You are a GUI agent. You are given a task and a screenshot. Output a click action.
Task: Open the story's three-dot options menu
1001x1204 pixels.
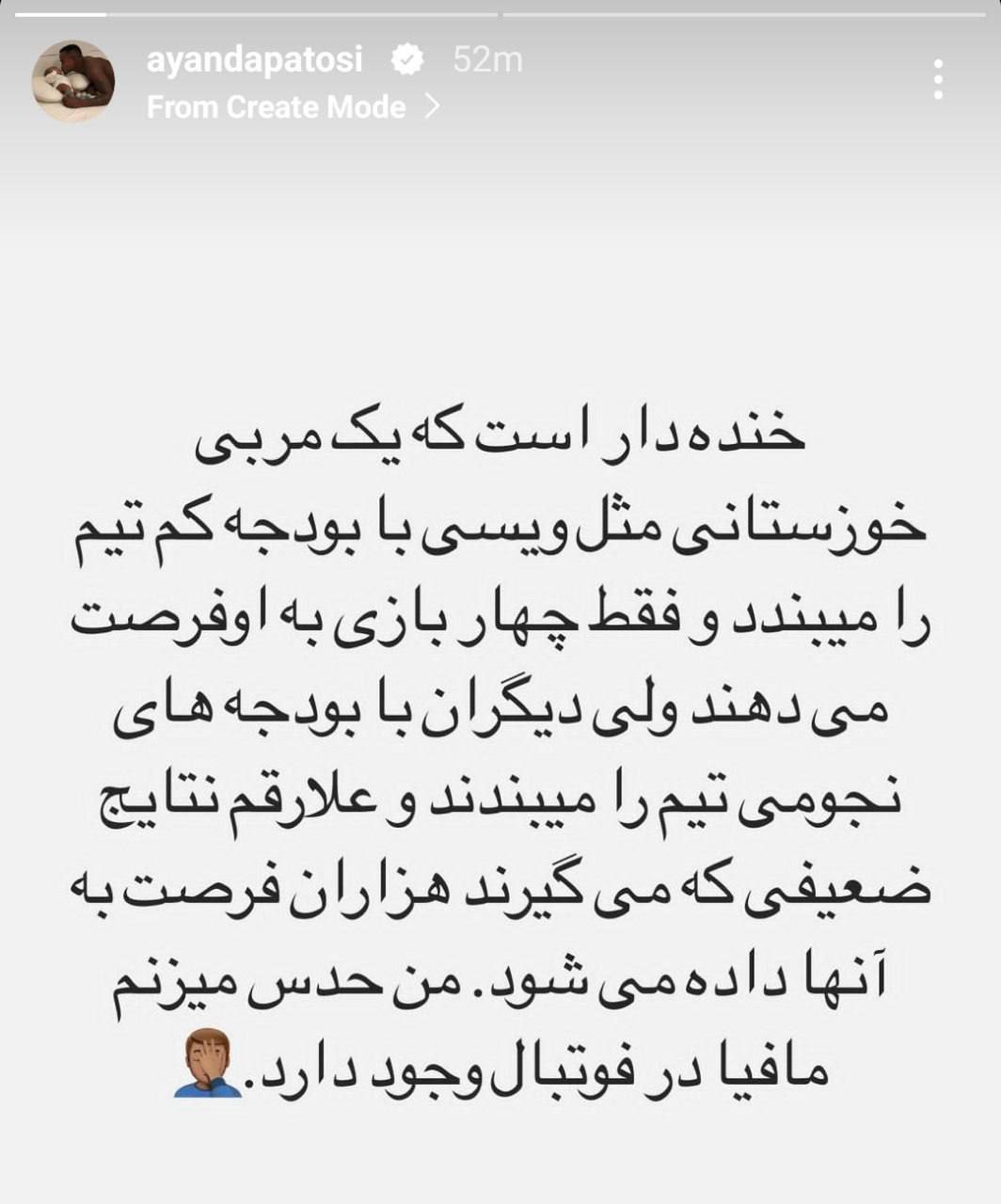coord(938,80)
